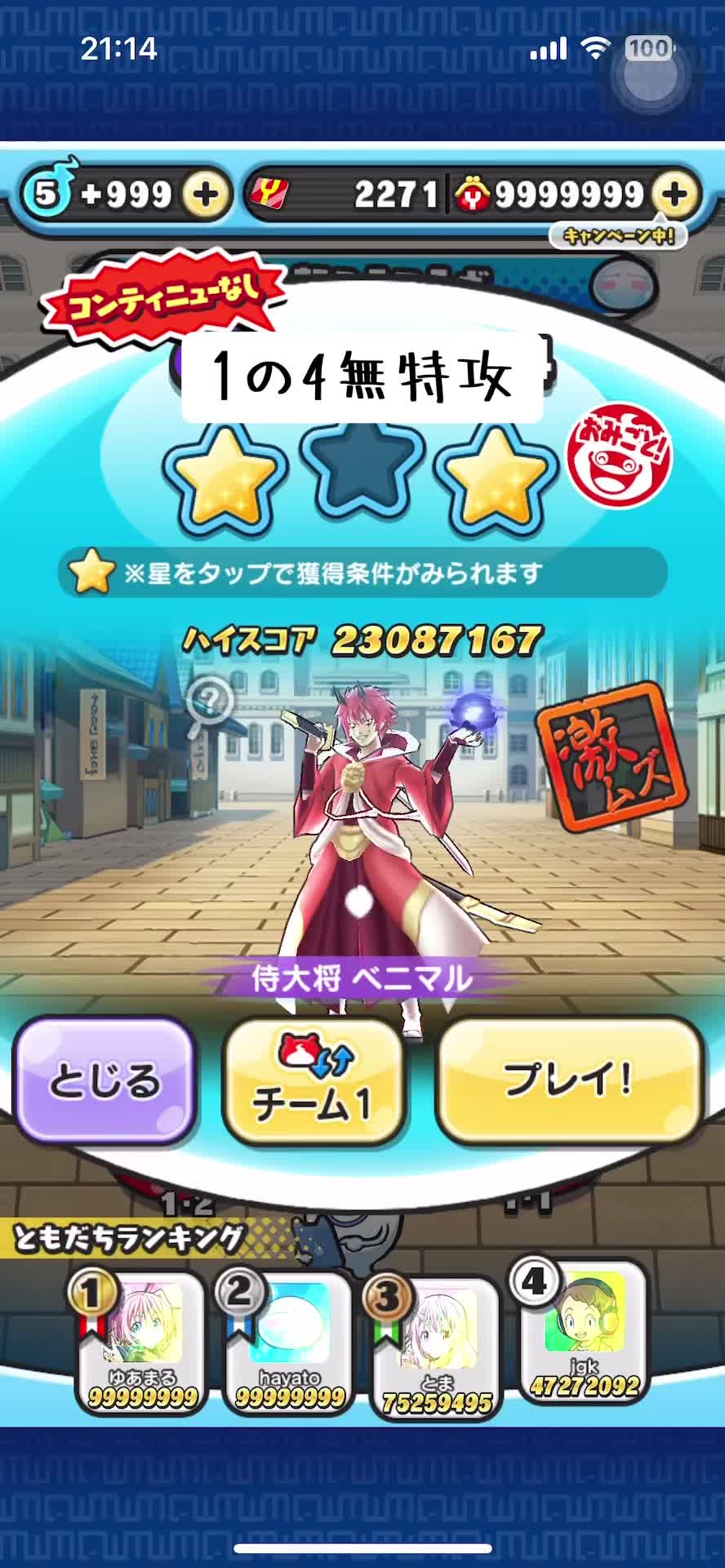Switch team with the チーム1 button
This screenshot has width=725, height=1568.
(314, 1081)
